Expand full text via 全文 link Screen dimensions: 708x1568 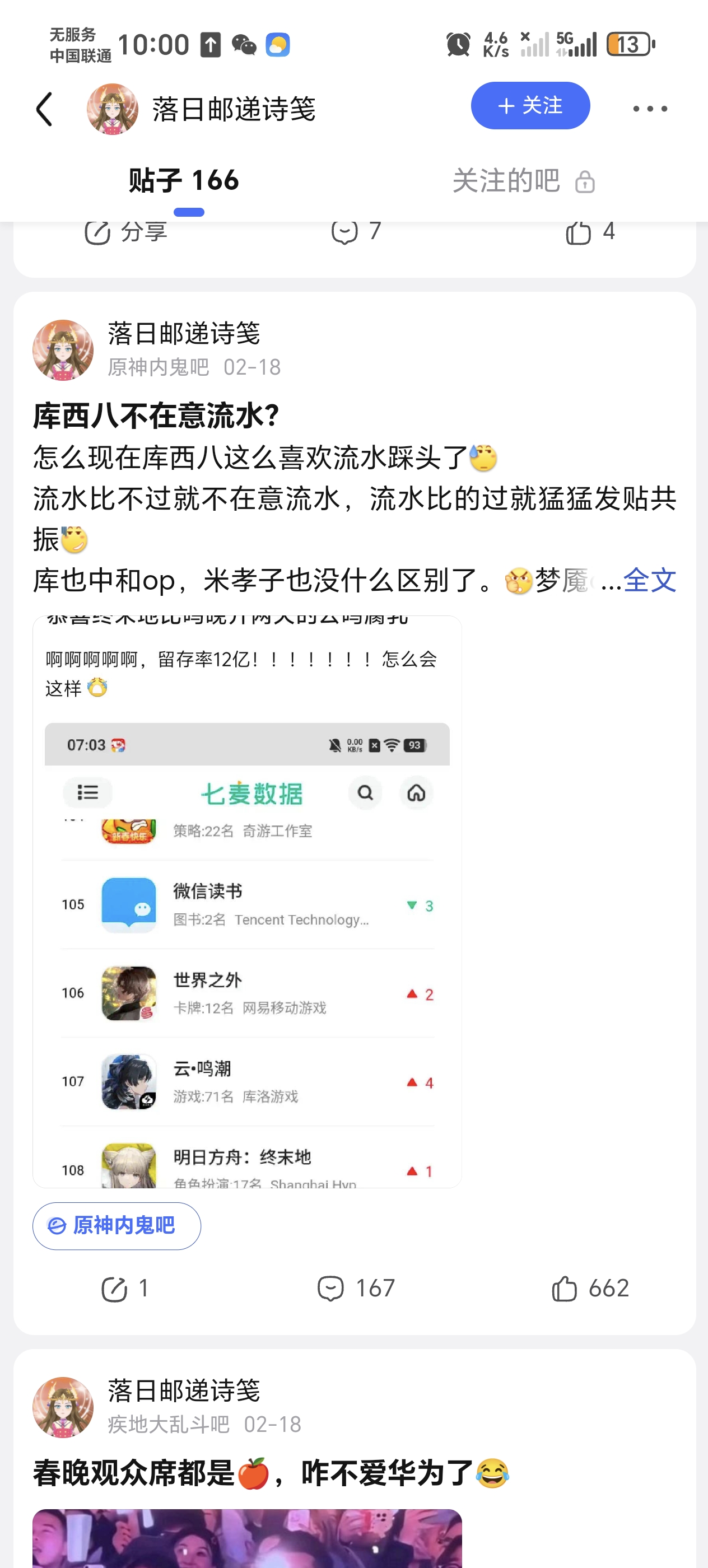[x=649, y=580]
